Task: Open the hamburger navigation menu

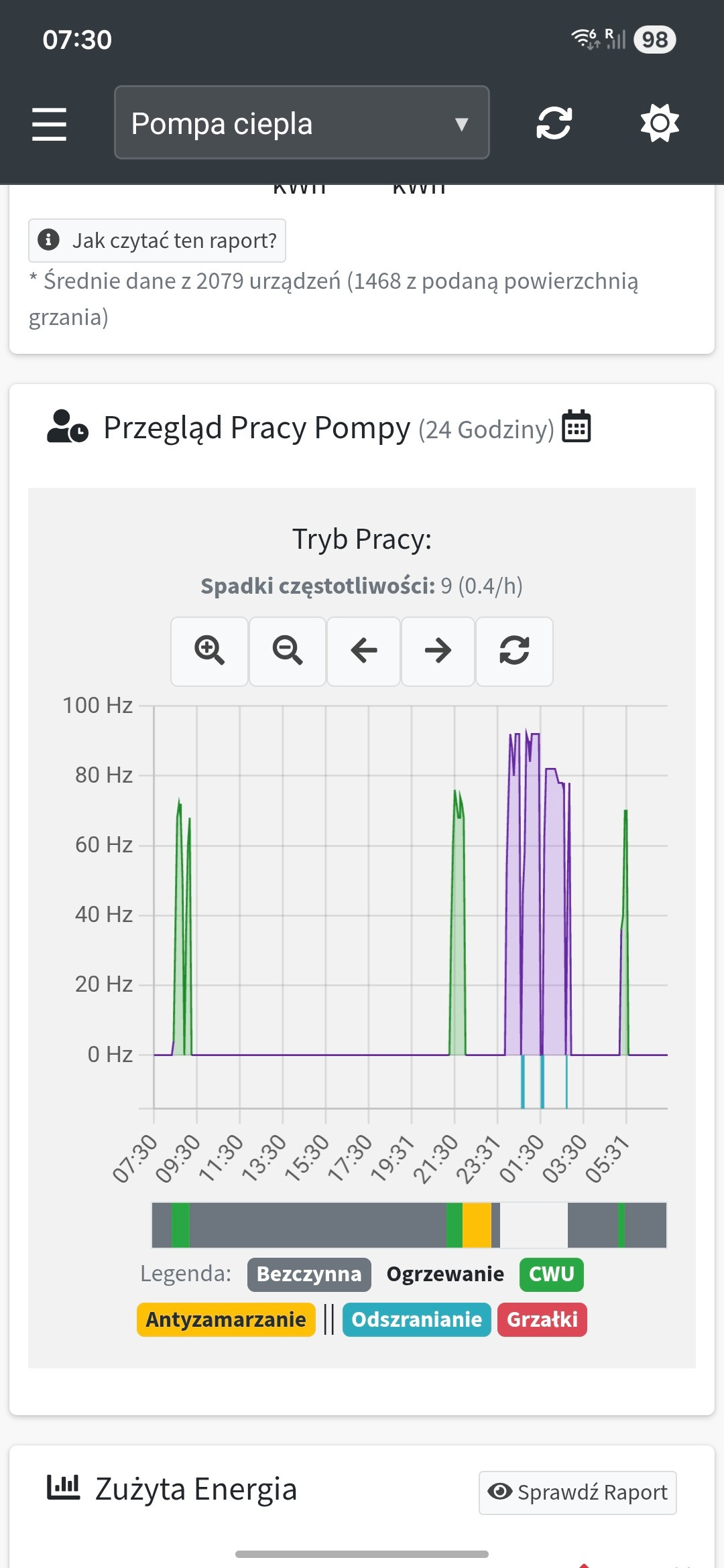Action: [49, 124]
